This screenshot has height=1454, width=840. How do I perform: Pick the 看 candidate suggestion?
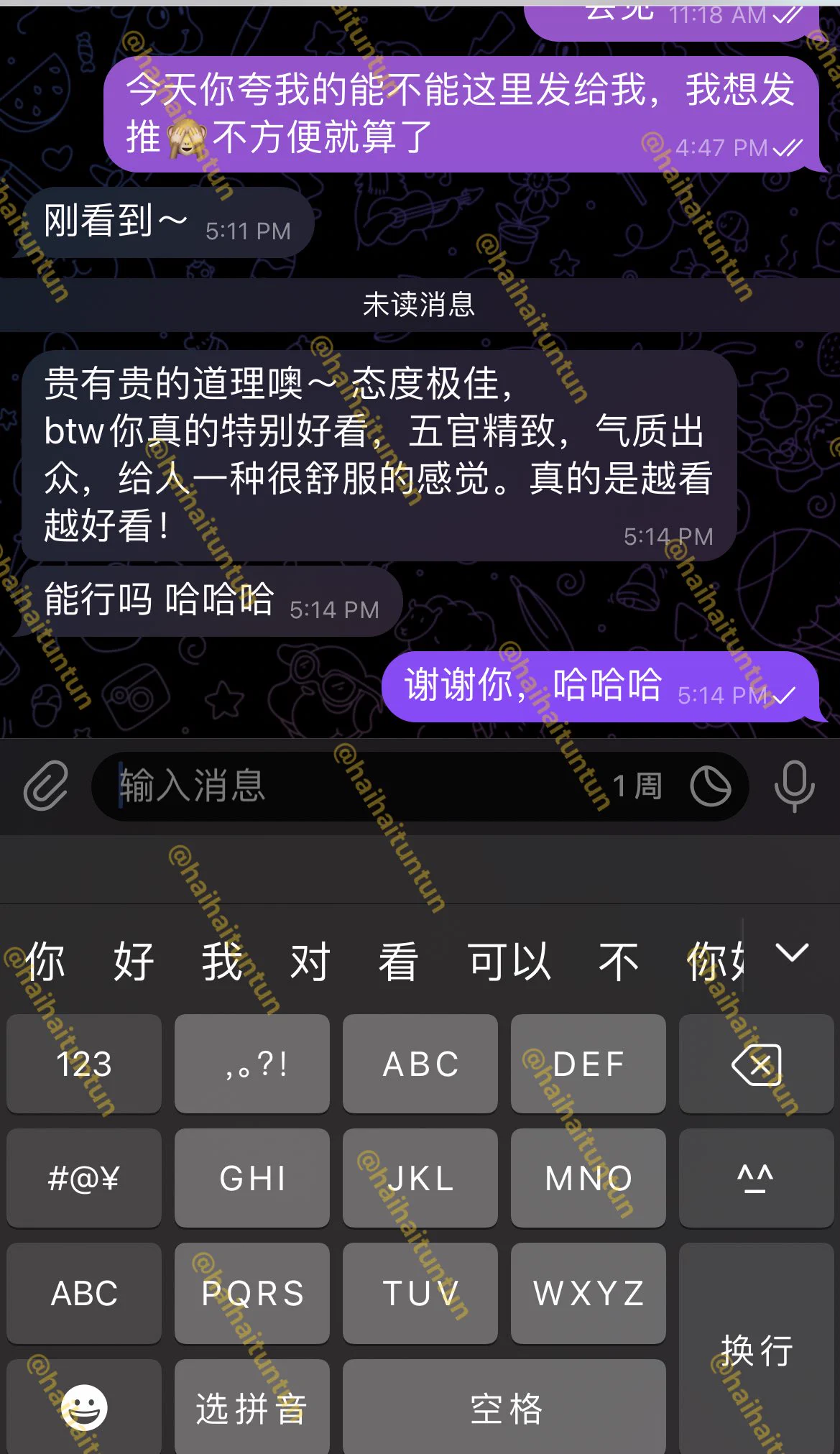pyautogui.click(x=398, y=962)
